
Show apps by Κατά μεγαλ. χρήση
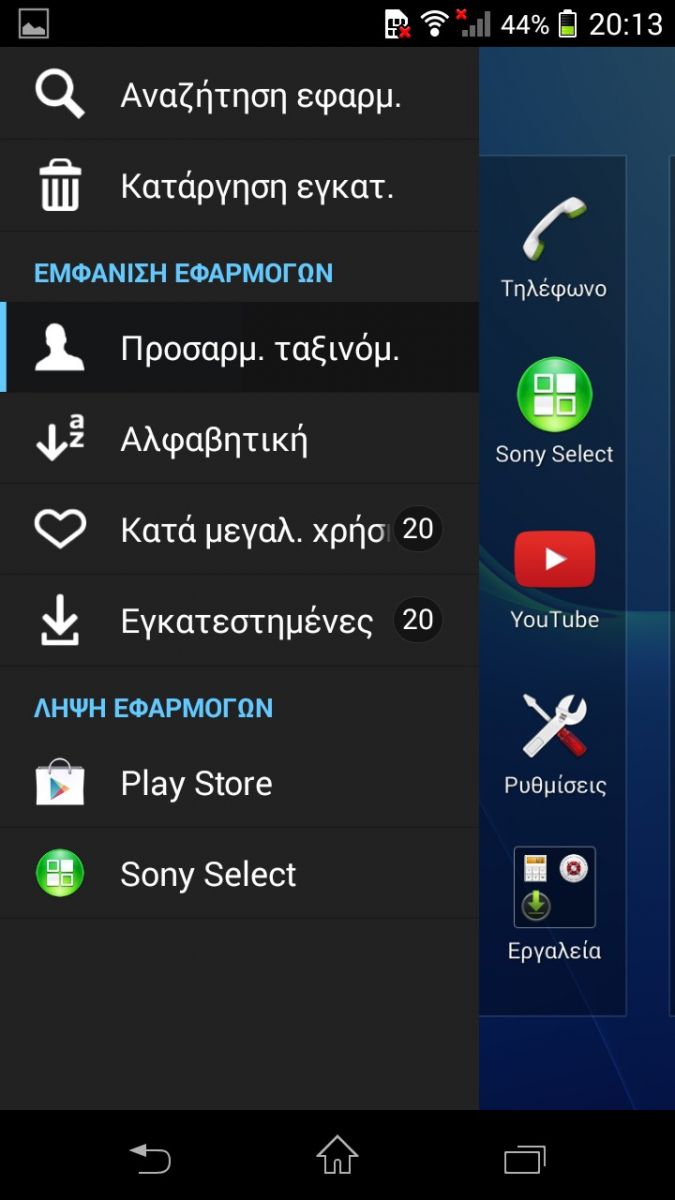tap(239, 529)
